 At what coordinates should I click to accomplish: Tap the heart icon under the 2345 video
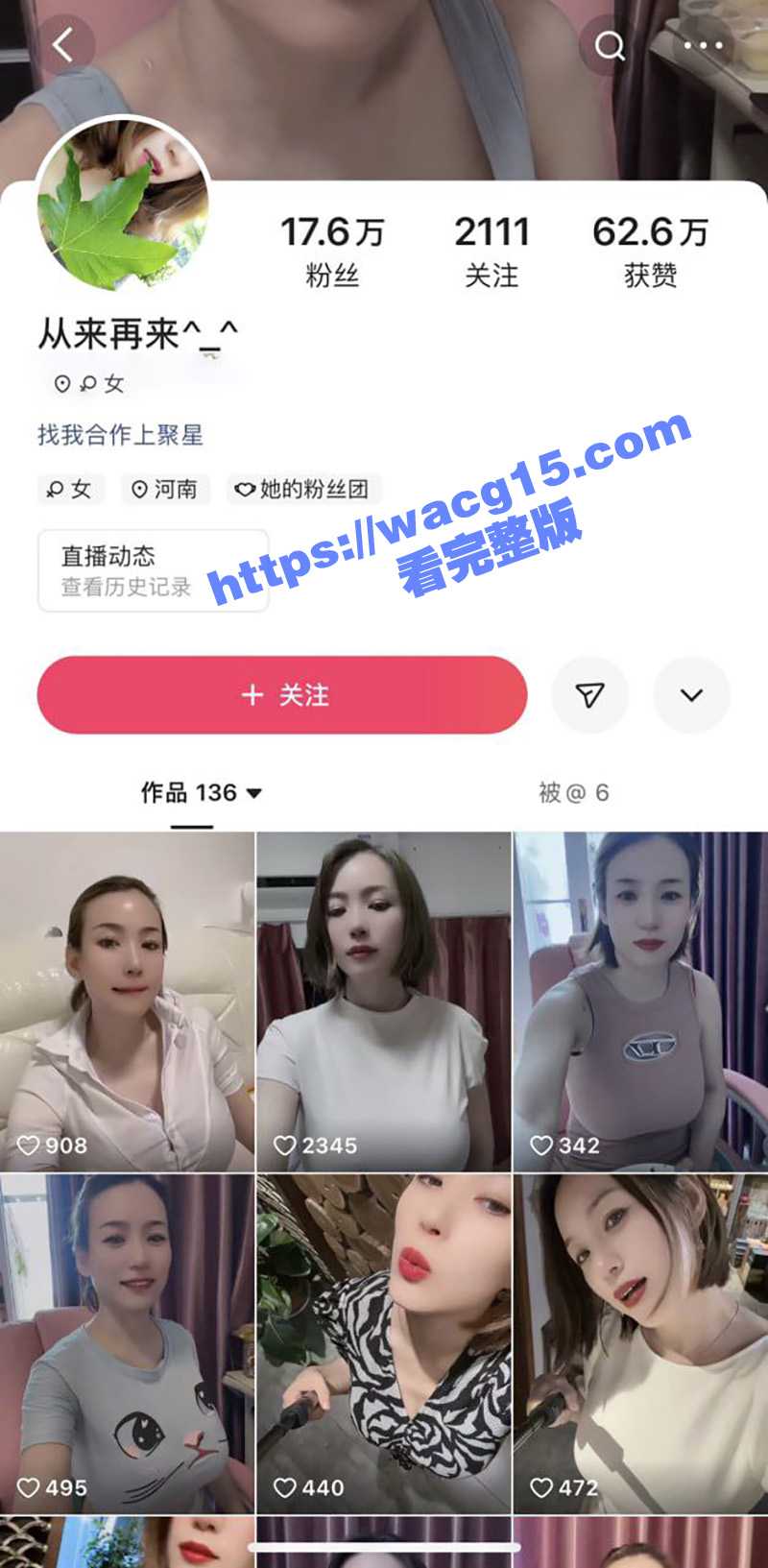[286, 1145]
